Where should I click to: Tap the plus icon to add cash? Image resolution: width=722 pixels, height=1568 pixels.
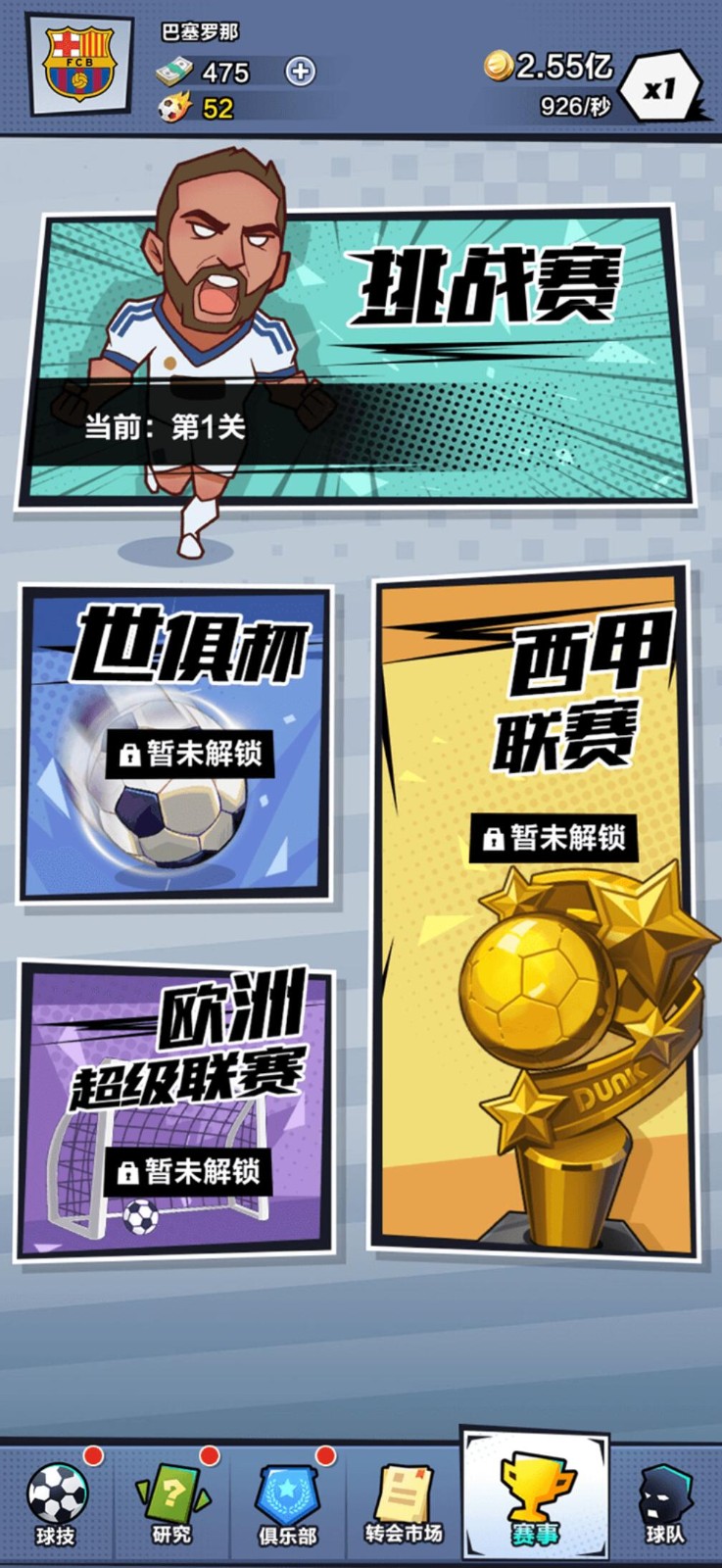[x=300, y=72]
